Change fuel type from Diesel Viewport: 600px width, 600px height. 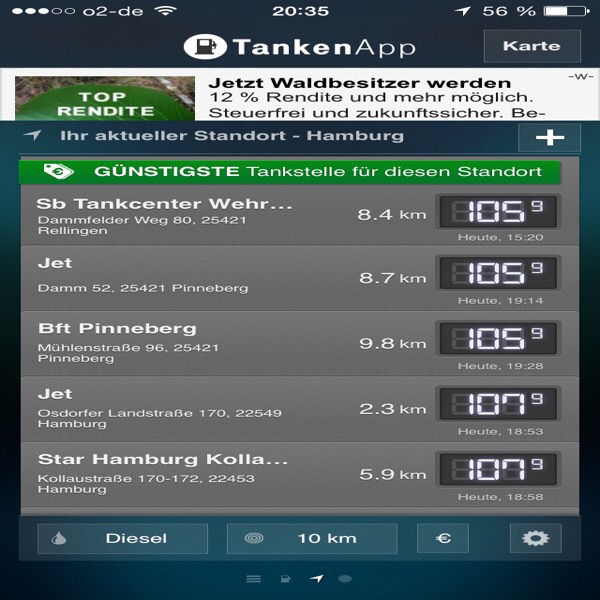tap(123, 538)
